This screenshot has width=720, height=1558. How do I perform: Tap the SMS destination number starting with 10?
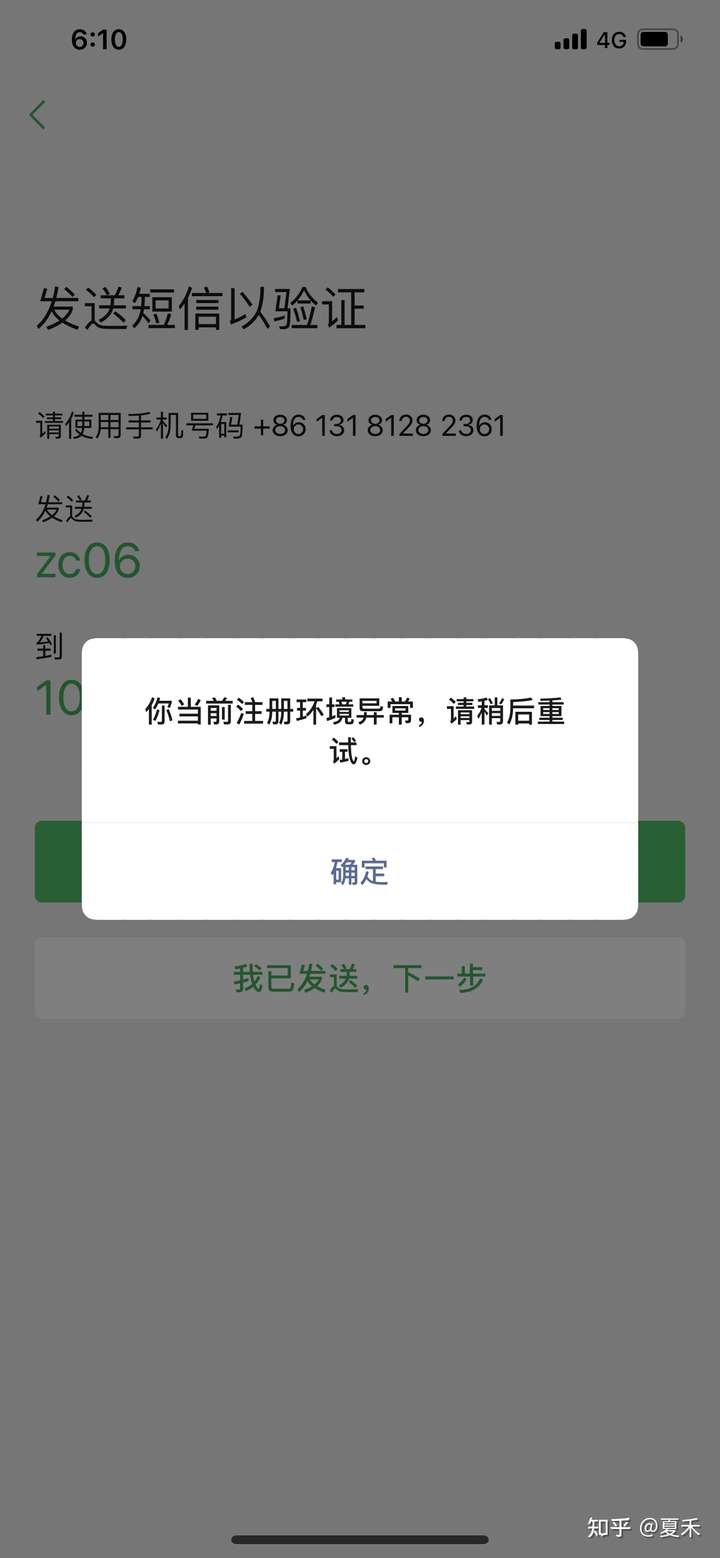click(55, 698)
